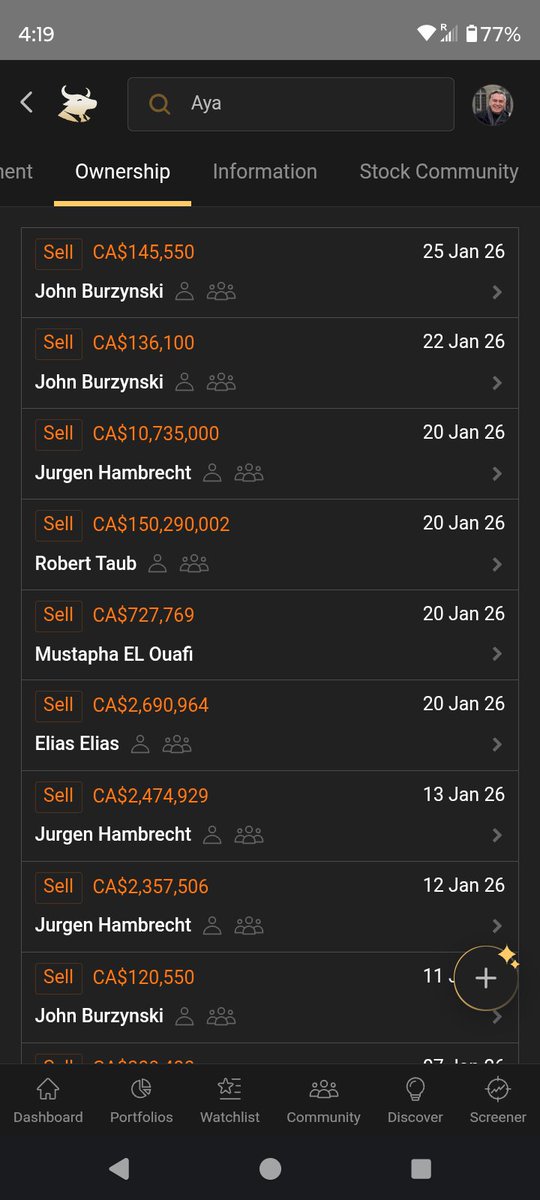Open Mustapha EL Ouafi's sell transaction
The image size is (540, 1200).
[x=270, y=635]
